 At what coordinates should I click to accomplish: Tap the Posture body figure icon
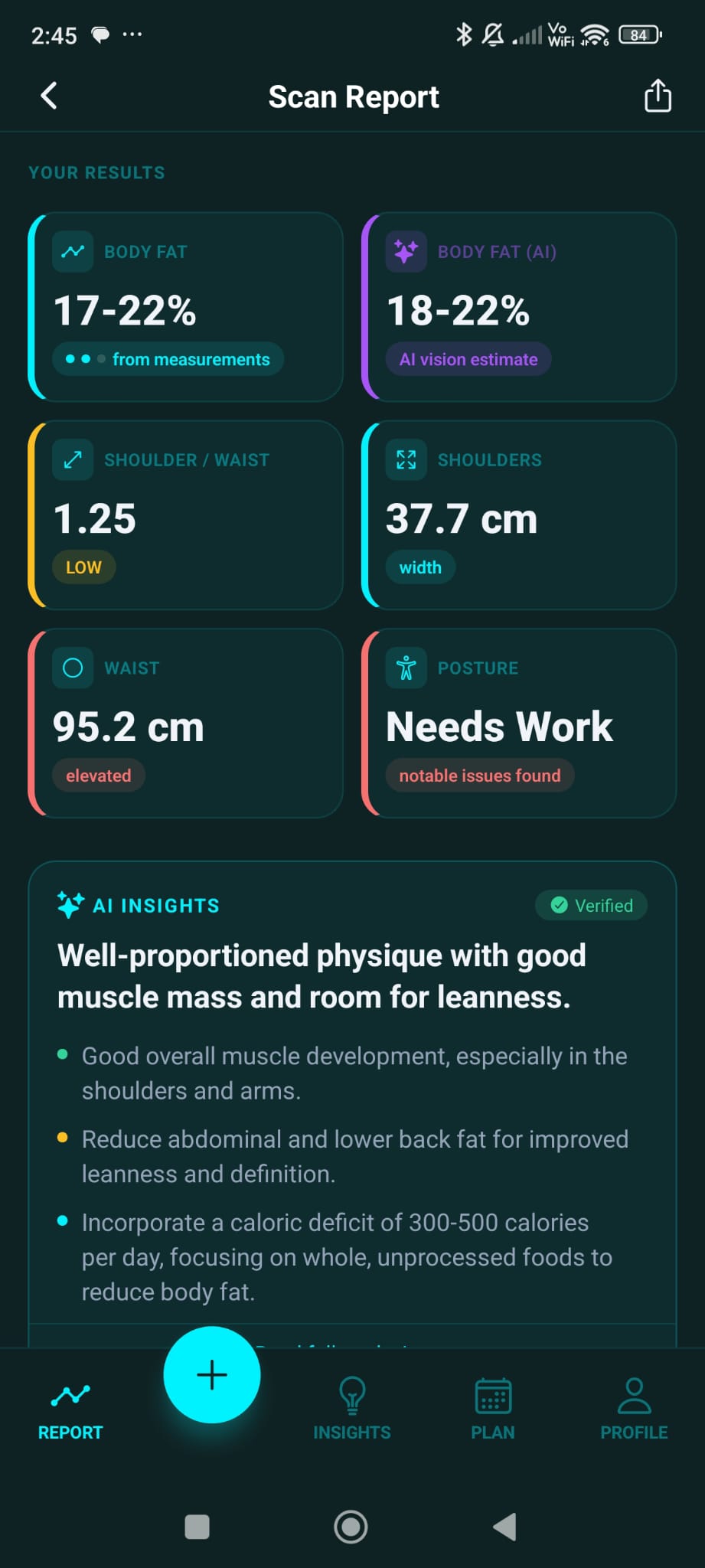(x=406, y=667)
